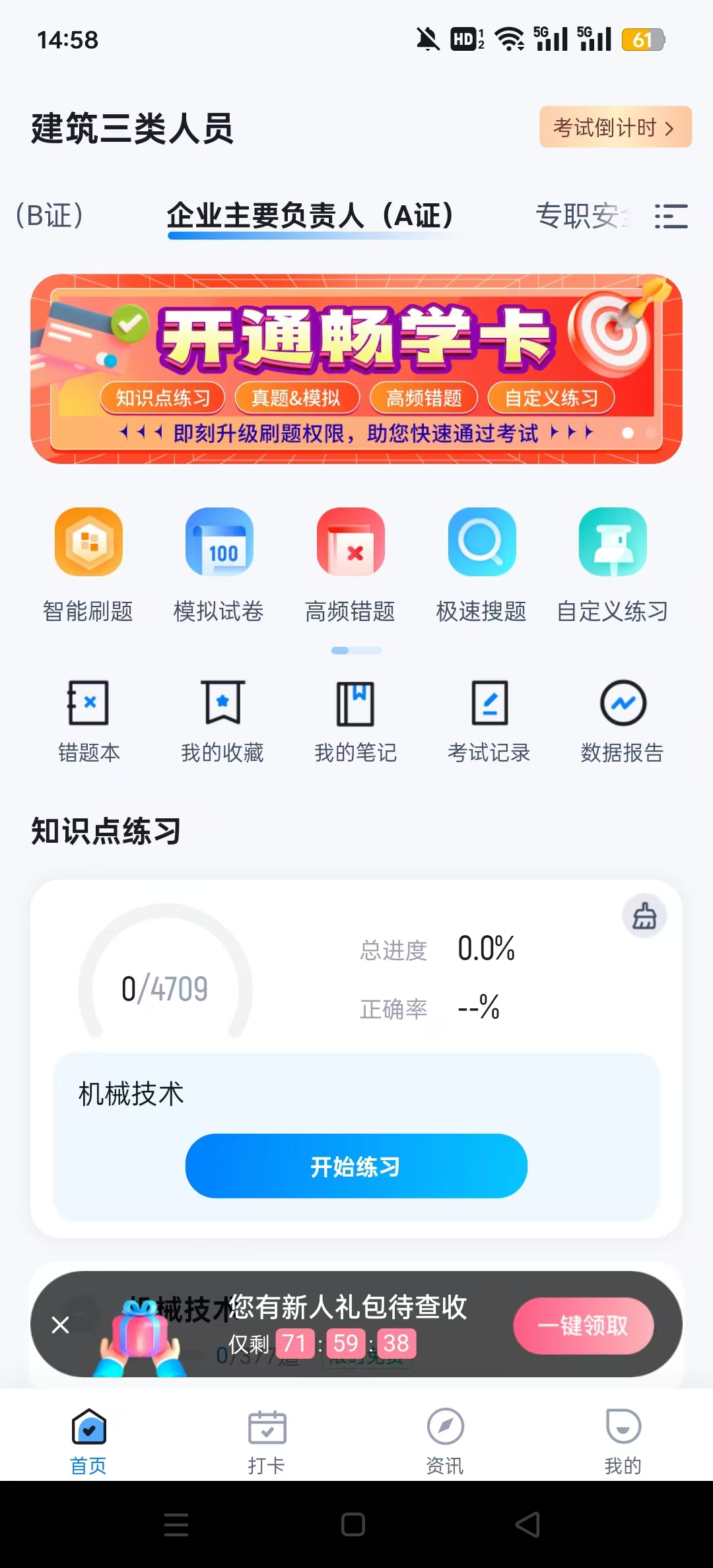Open 考试倒计时 countdown link
Viewport: 713px width, 1568px height.
point(613,127)
